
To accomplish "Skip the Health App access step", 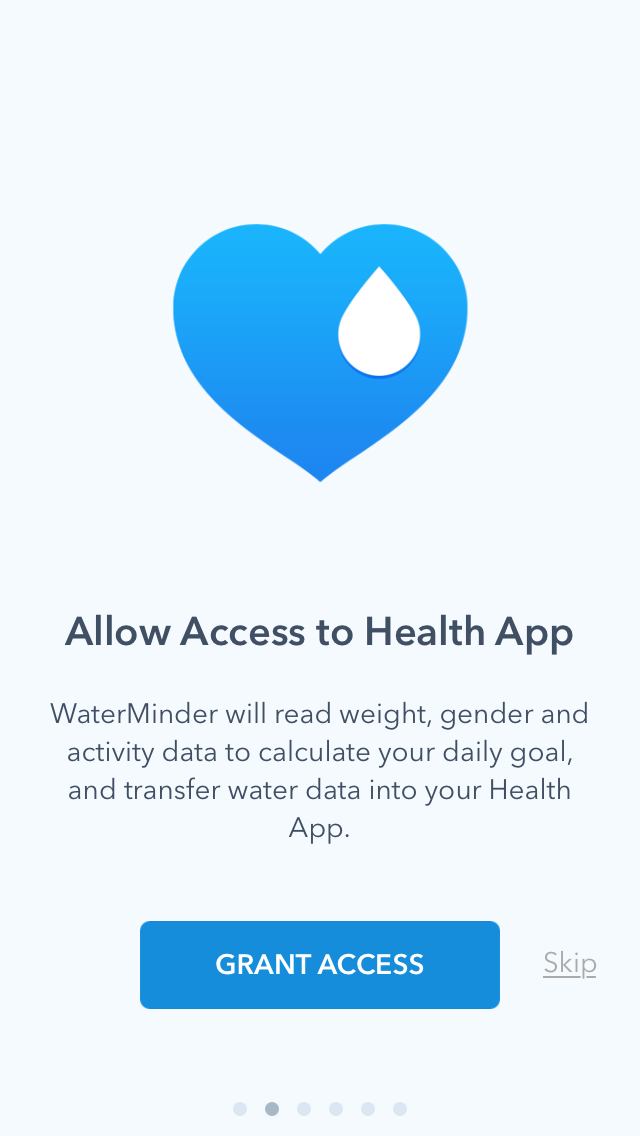I will (x=569, y=963).
